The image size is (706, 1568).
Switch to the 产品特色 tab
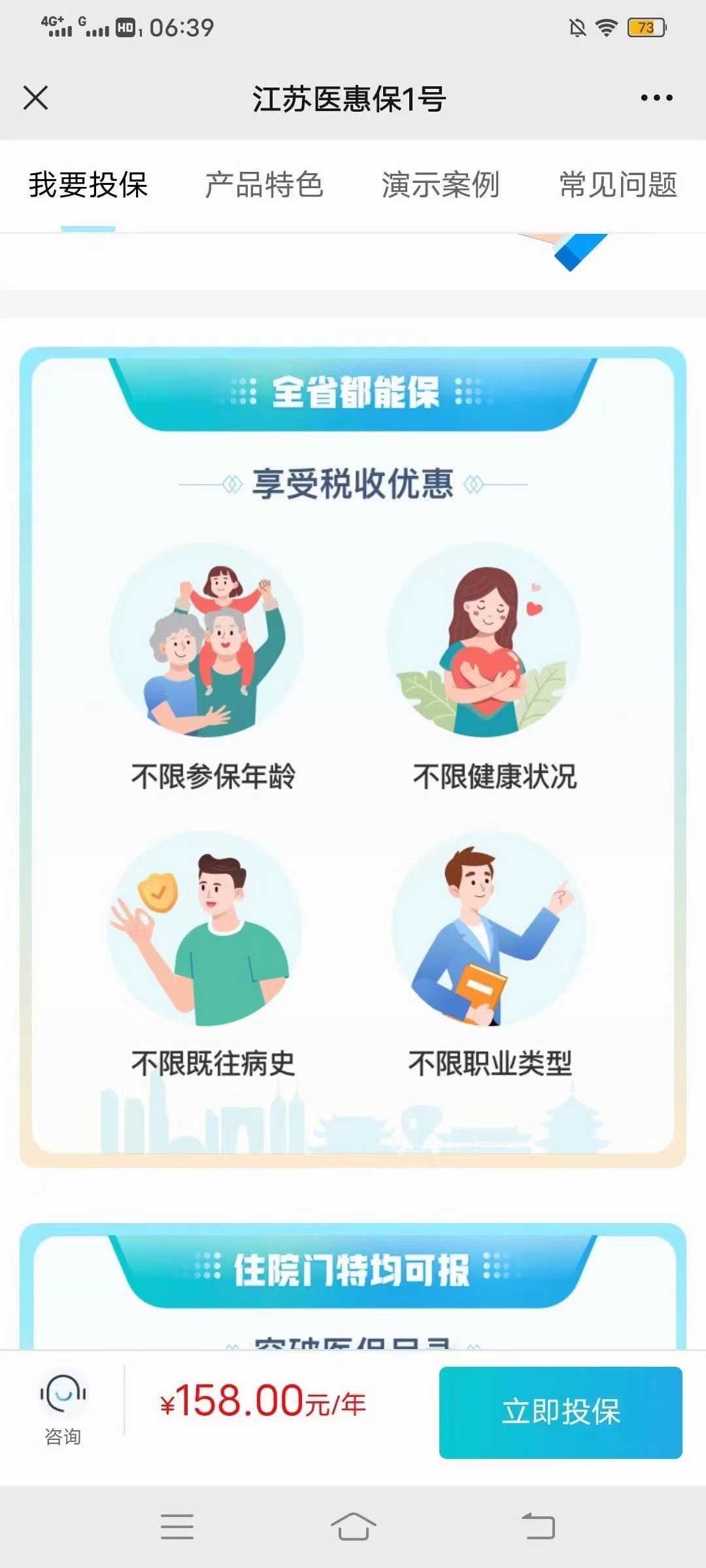pyautogui.click(x=264, y=185)
